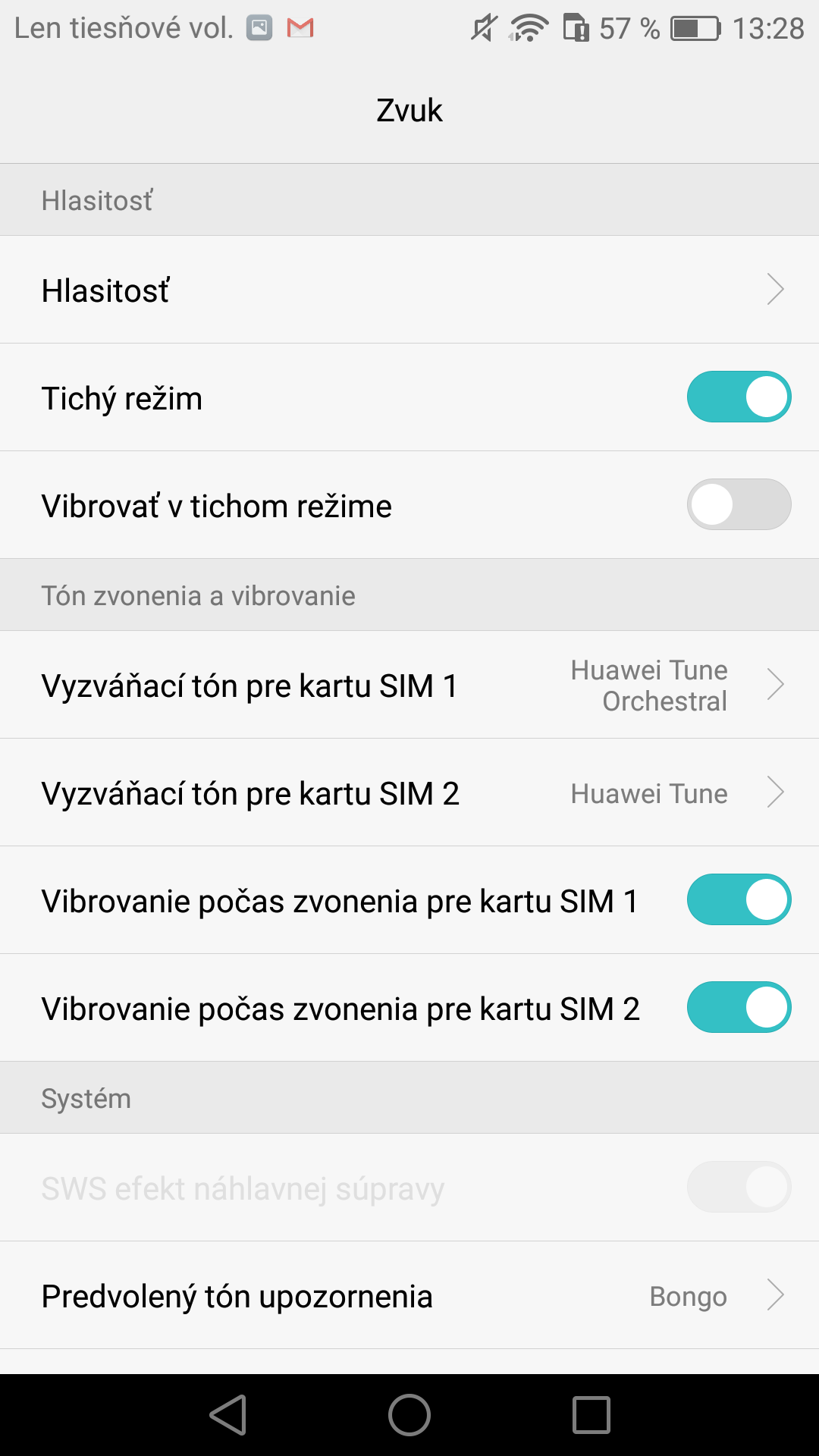Disable Vibrovanie počas zvonenia pre kartu SIM 1
The width and height of the screenshot is (819, 1456).
click(739, 899)
